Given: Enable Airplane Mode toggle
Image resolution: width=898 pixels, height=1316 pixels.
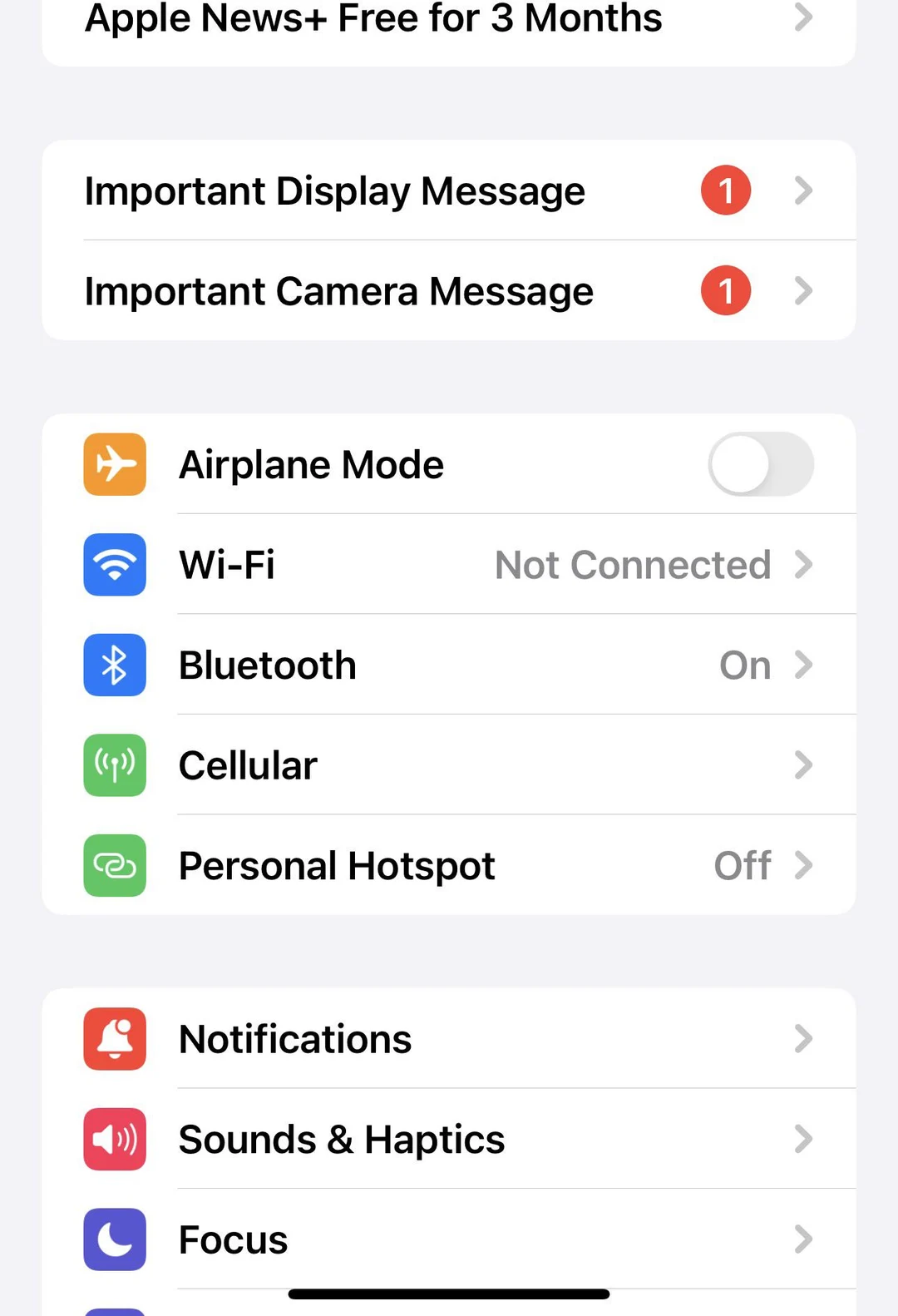Looking at the screenshot, I should (x=761, y=464).
